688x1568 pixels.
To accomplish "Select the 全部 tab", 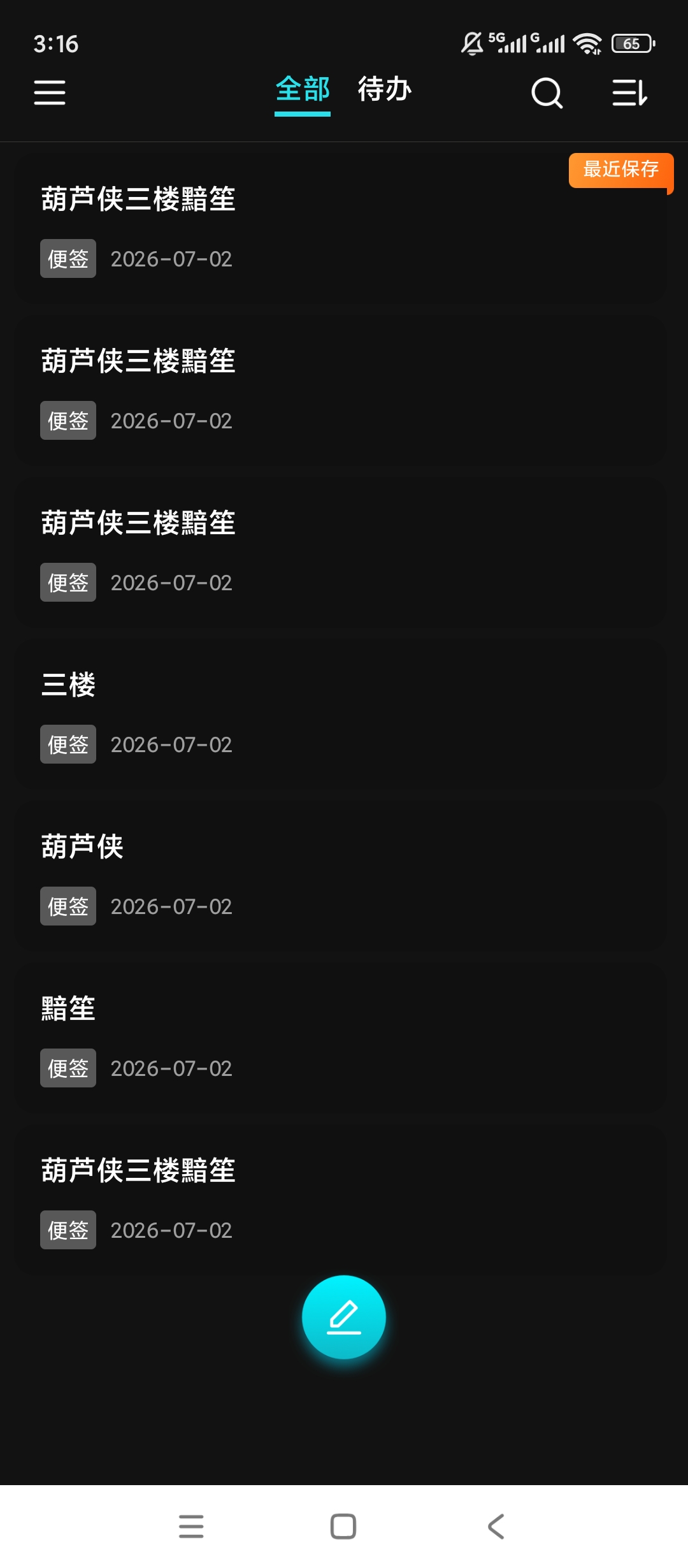I will 303,89.
